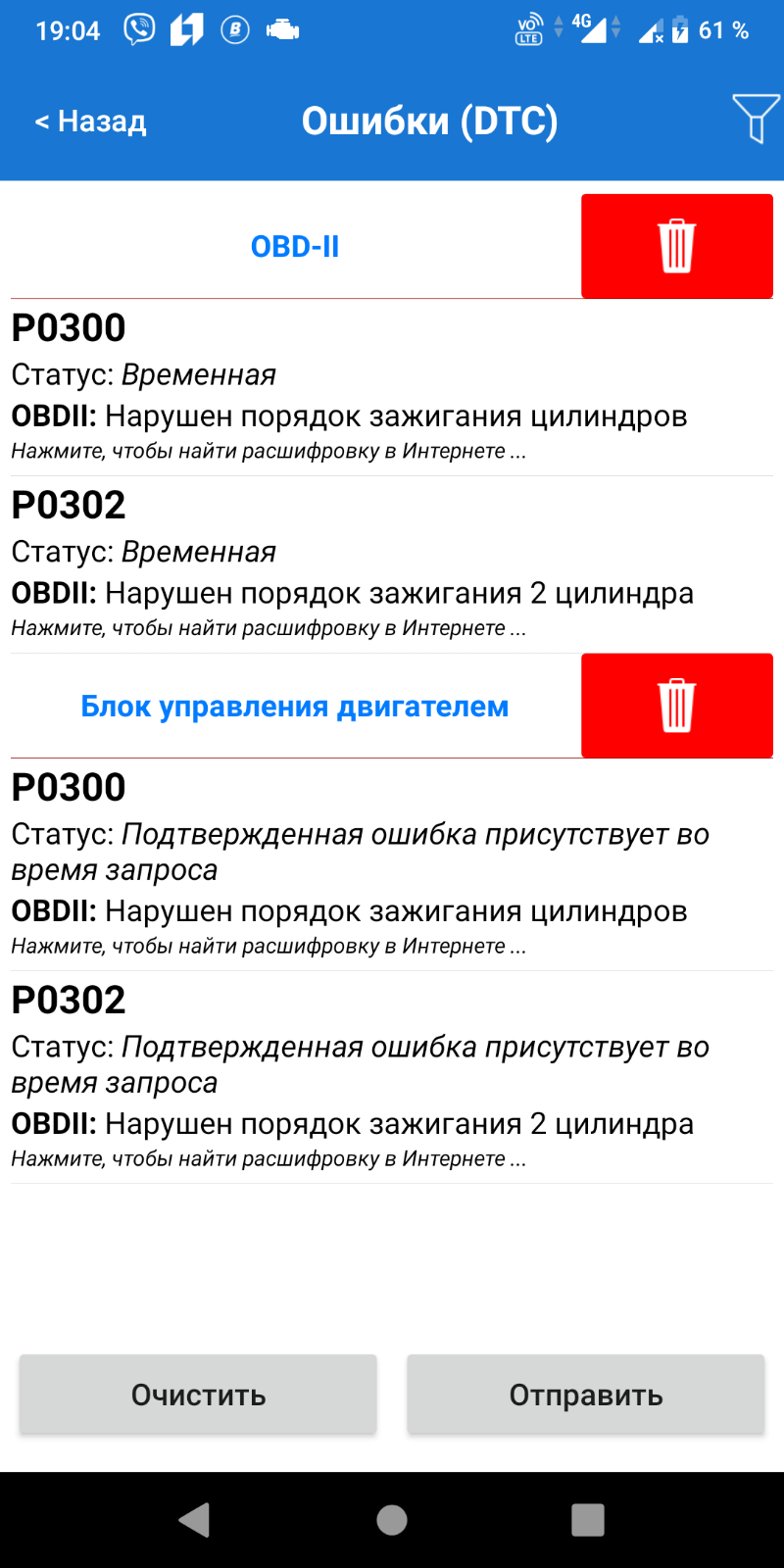
Task: Open confirmed P0300 engine control unit error
Action: click(392, 865)
